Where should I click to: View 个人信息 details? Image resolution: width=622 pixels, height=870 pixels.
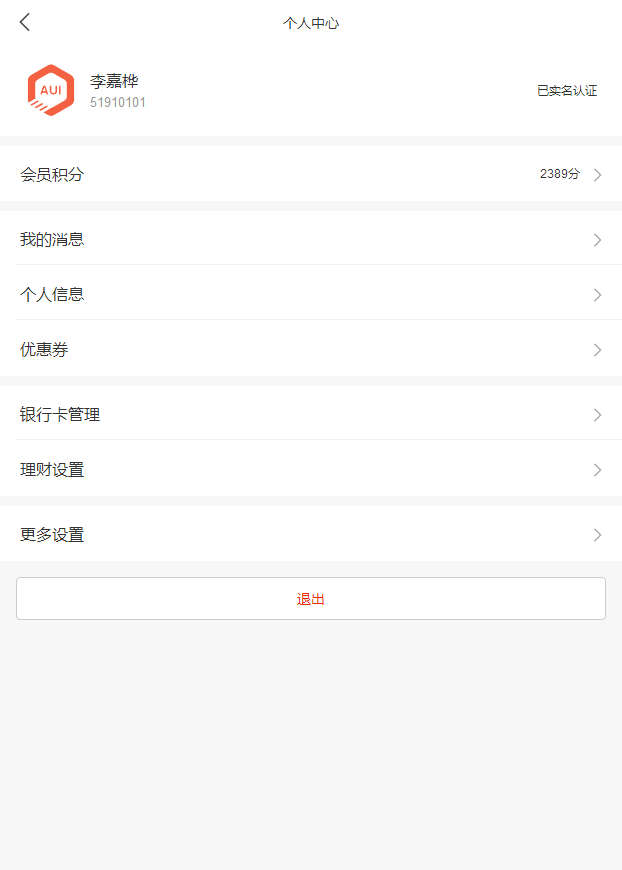tap(311, 294)
